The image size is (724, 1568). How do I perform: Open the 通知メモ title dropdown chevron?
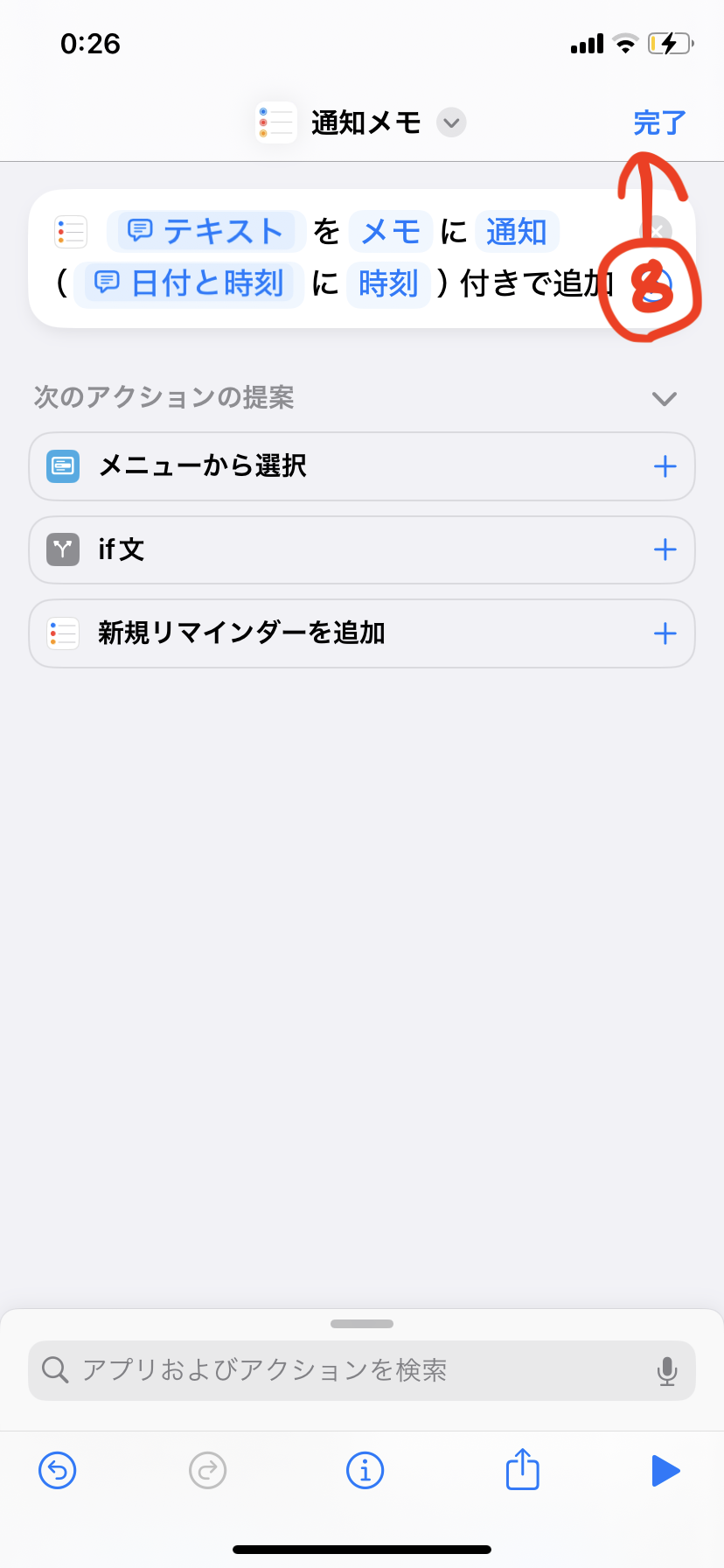pos(451,122)
